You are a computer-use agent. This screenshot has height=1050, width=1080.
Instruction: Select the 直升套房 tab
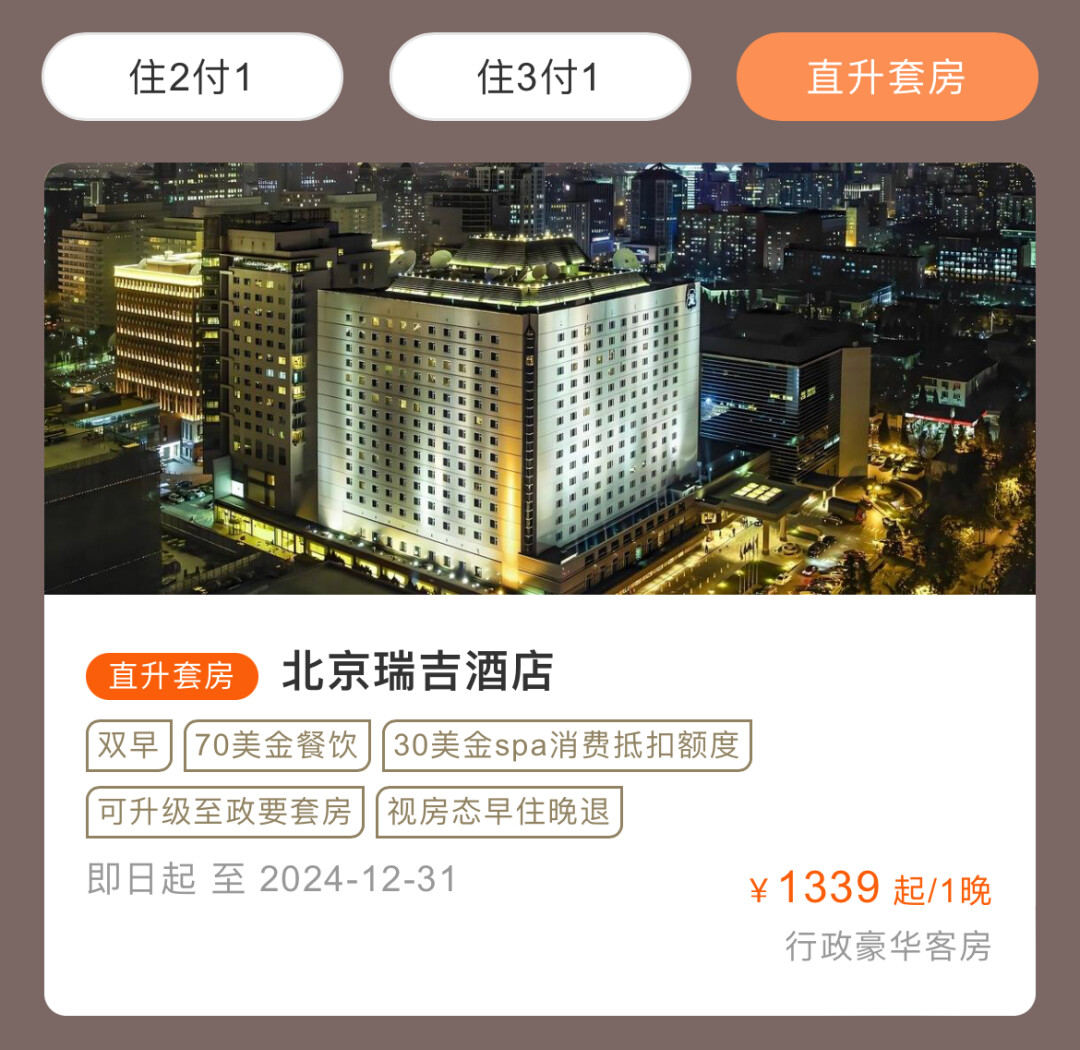coord(887,77)
